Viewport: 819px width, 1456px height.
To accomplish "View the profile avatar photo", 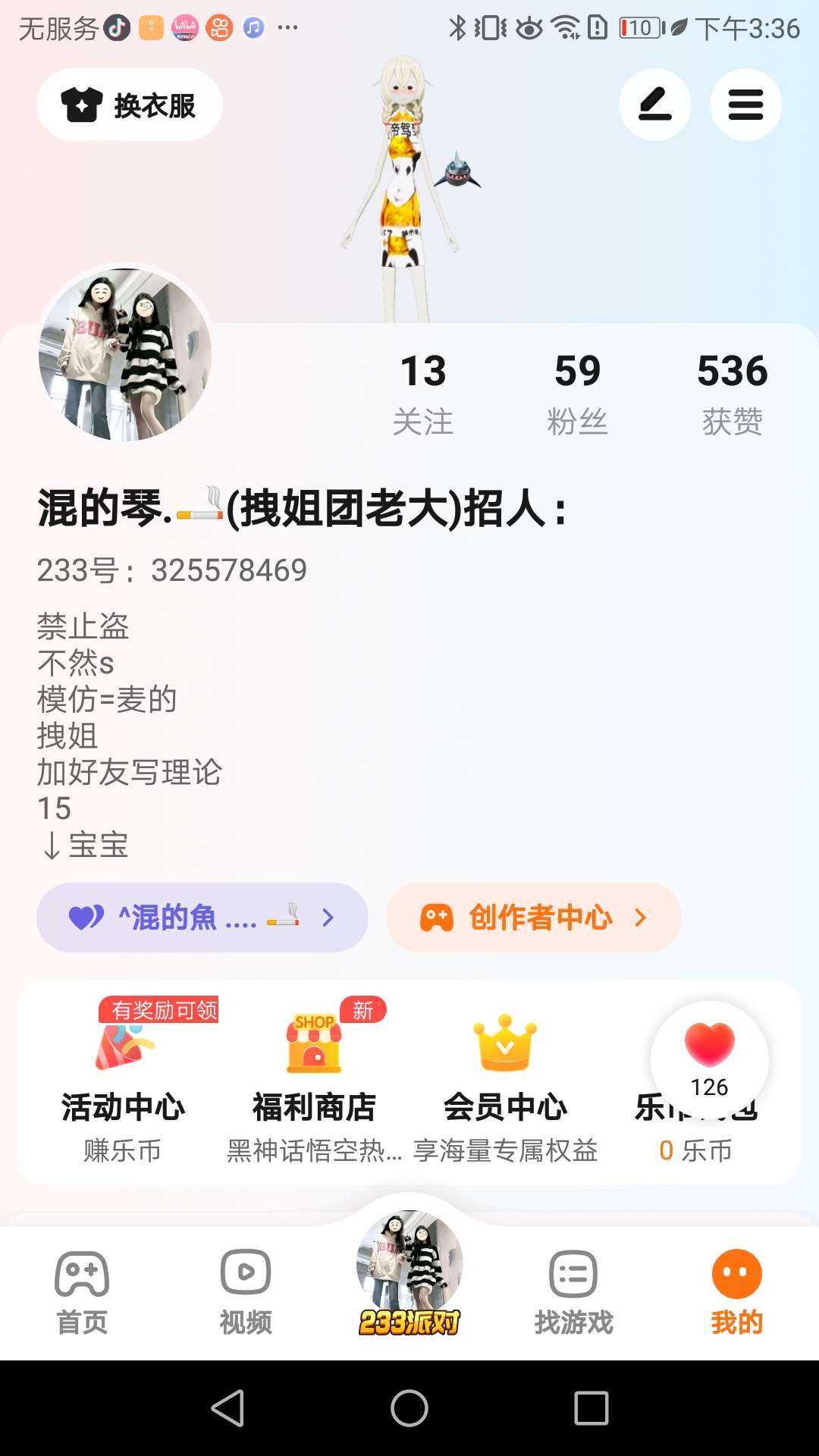I will [125, 353].
